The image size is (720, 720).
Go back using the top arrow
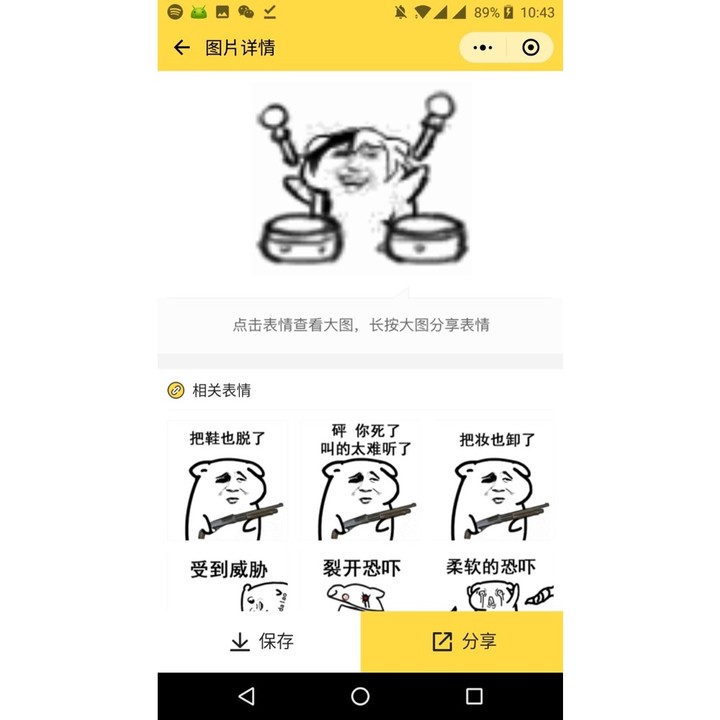(x=181, y=48)
